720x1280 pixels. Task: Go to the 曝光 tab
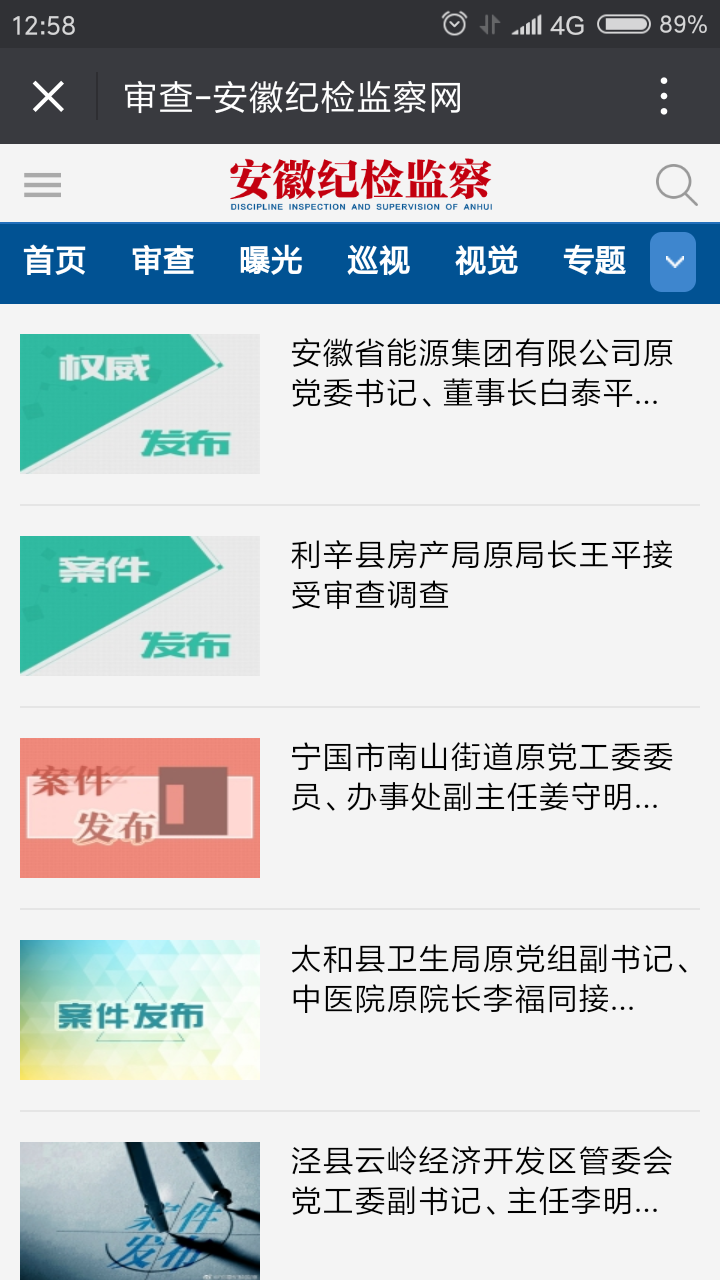point(271,261)
